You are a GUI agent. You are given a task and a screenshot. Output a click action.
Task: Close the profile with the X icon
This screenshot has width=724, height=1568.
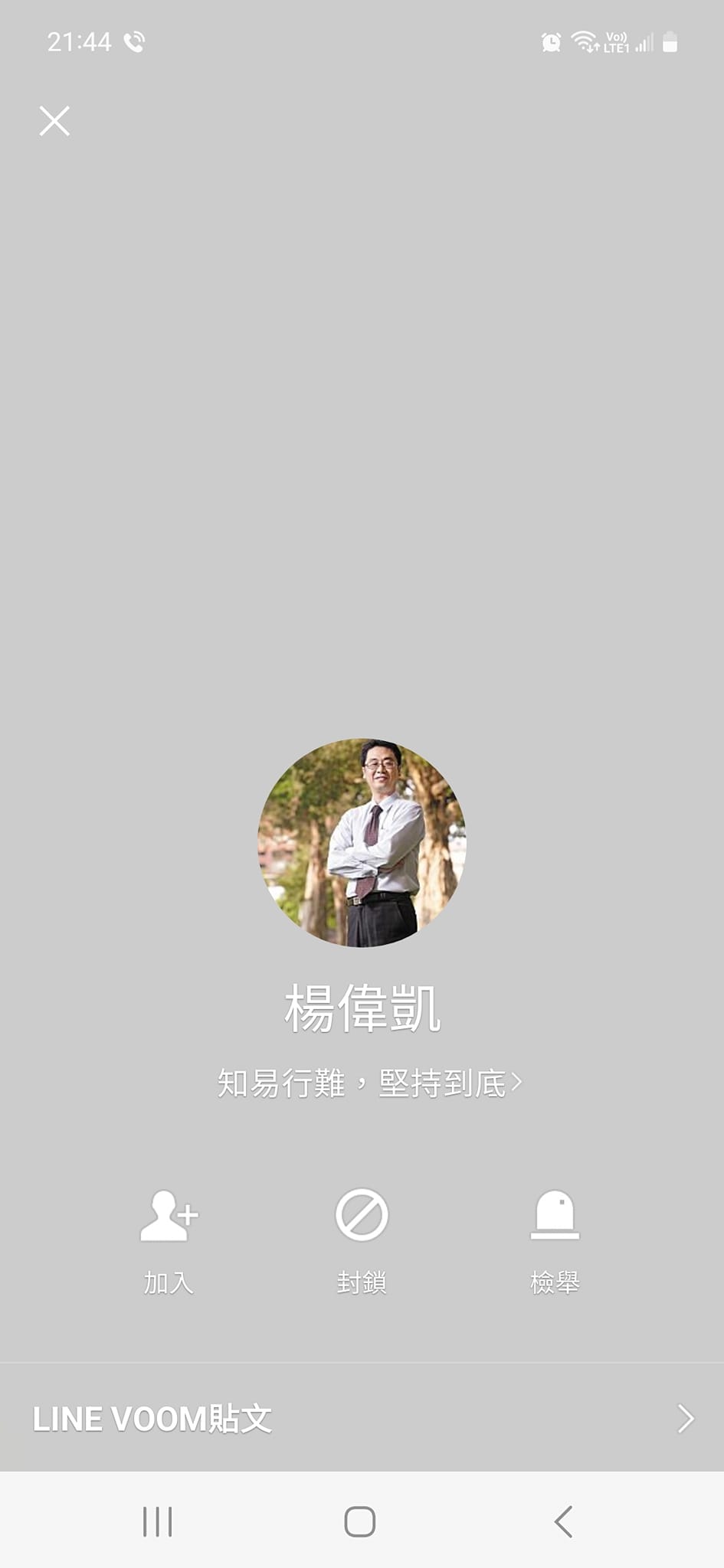54,121
